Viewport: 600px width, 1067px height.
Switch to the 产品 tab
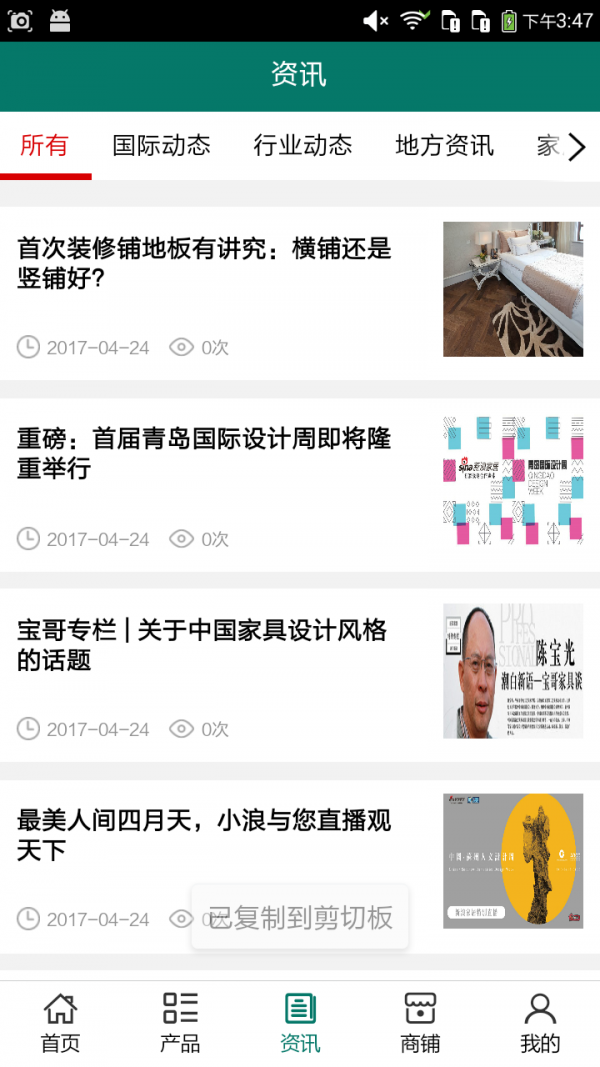(180, 1022)
